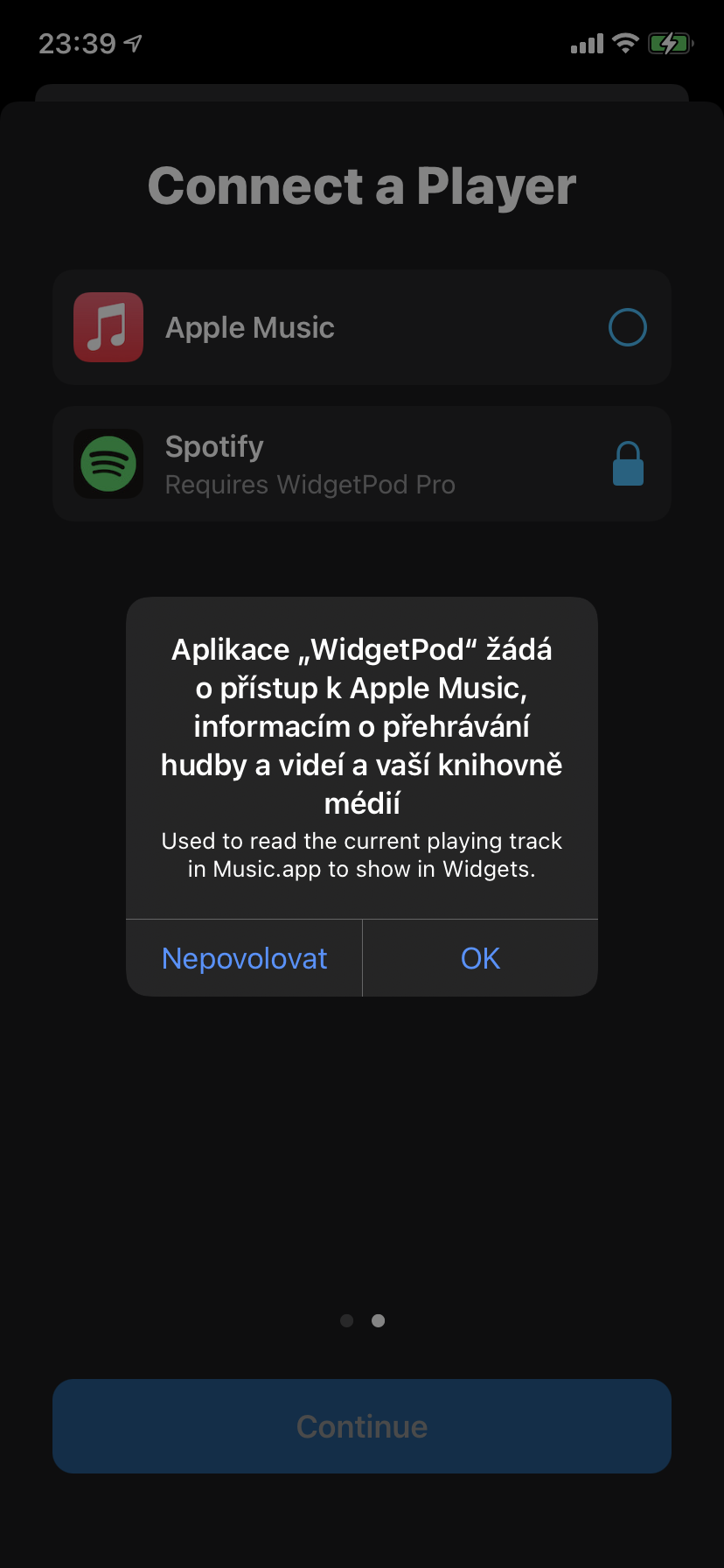Viewport: 724px width, 1568px height.
Task: Choose the locked Spotify player row
Action: tap(362, 465)
